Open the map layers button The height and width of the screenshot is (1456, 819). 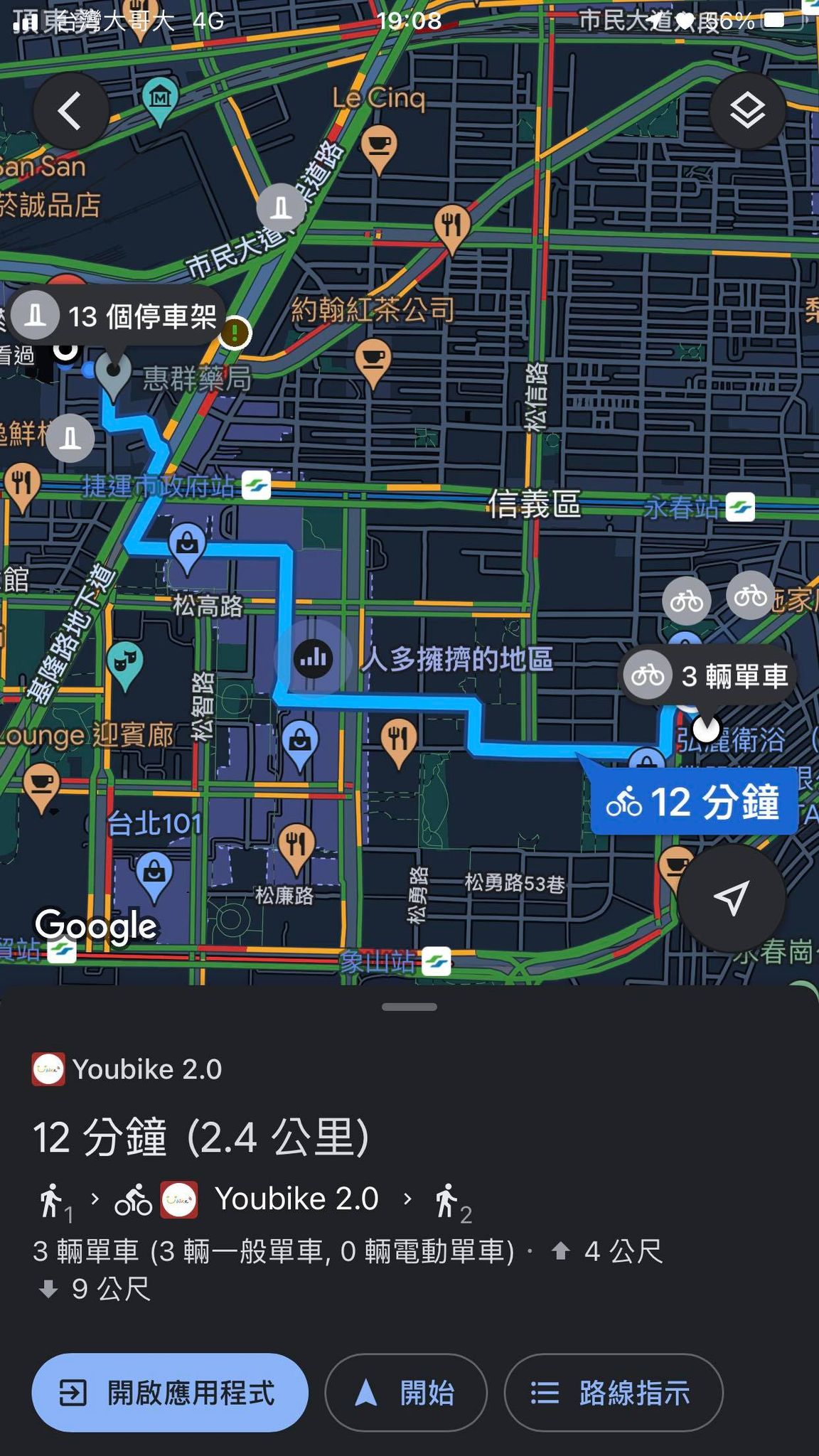(x=747, y=111)
